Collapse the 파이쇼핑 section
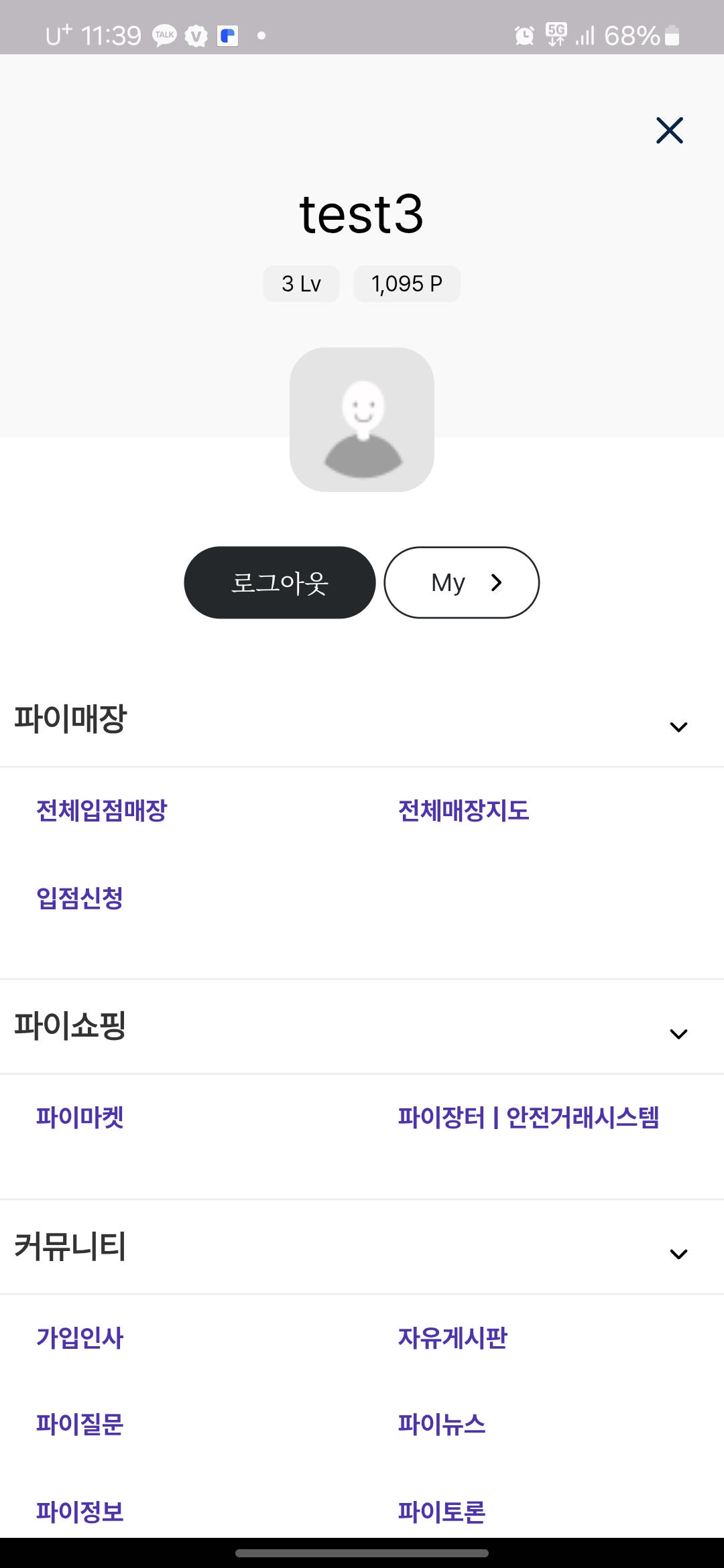724x1568 pixels. (678, 1034)
